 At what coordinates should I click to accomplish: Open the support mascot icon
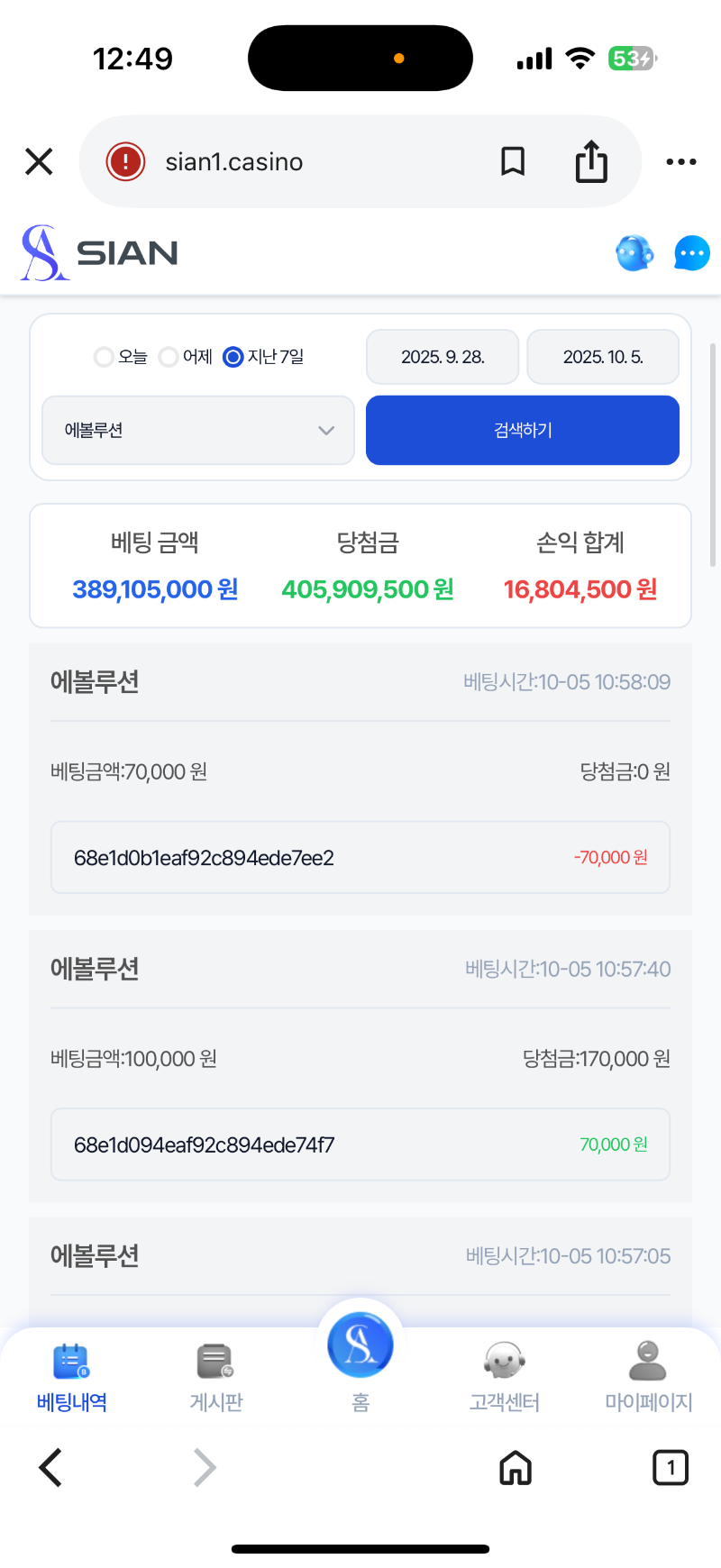[634, 253]
